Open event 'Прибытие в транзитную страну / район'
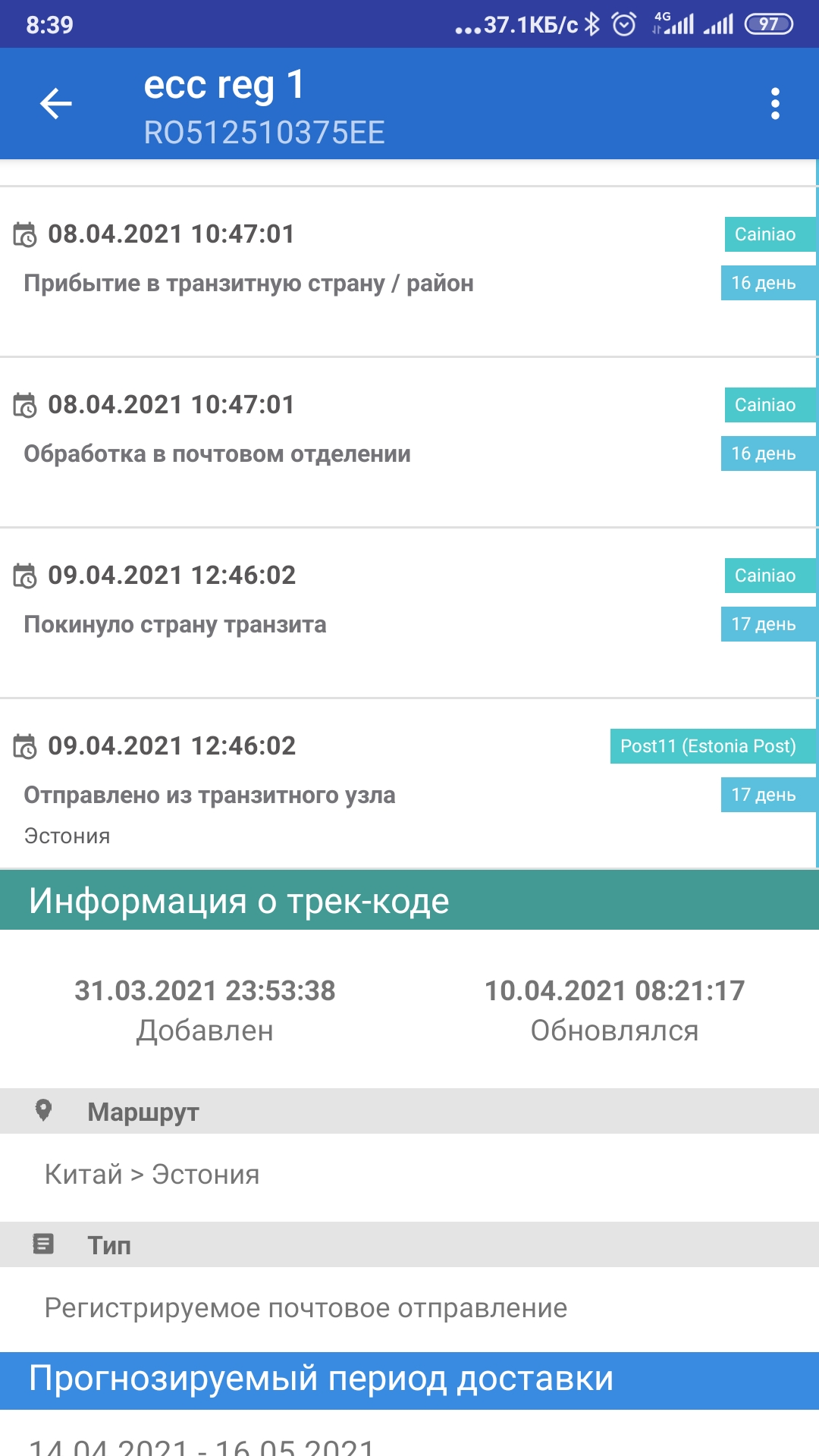 click(x=408, y=271)
